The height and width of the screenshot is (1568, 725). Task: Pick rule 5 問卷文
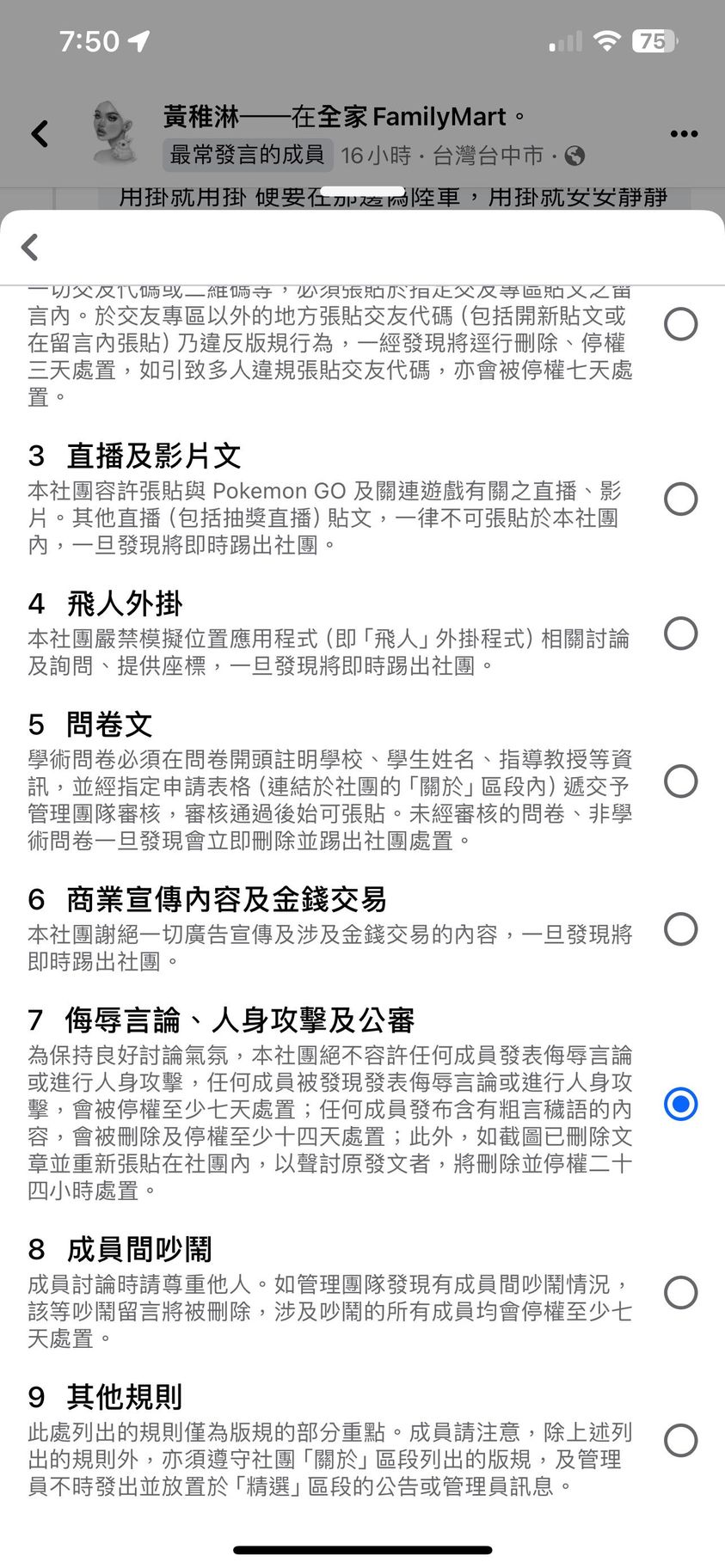click(x=680, y=781)
